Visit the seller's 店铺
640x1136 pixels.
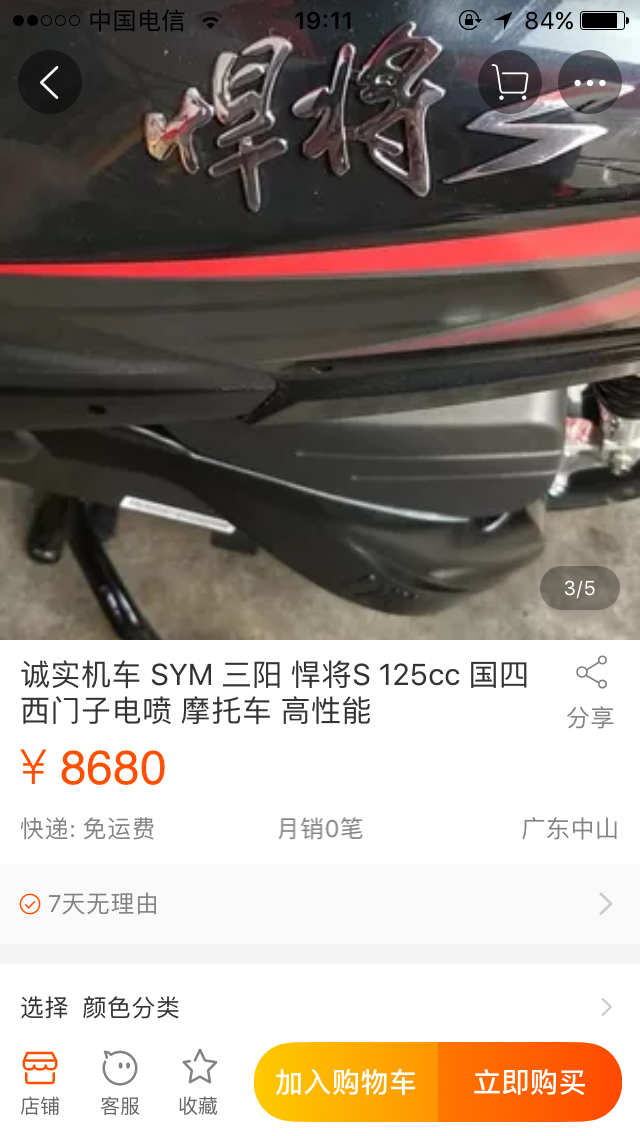[x=40, y=1083]
